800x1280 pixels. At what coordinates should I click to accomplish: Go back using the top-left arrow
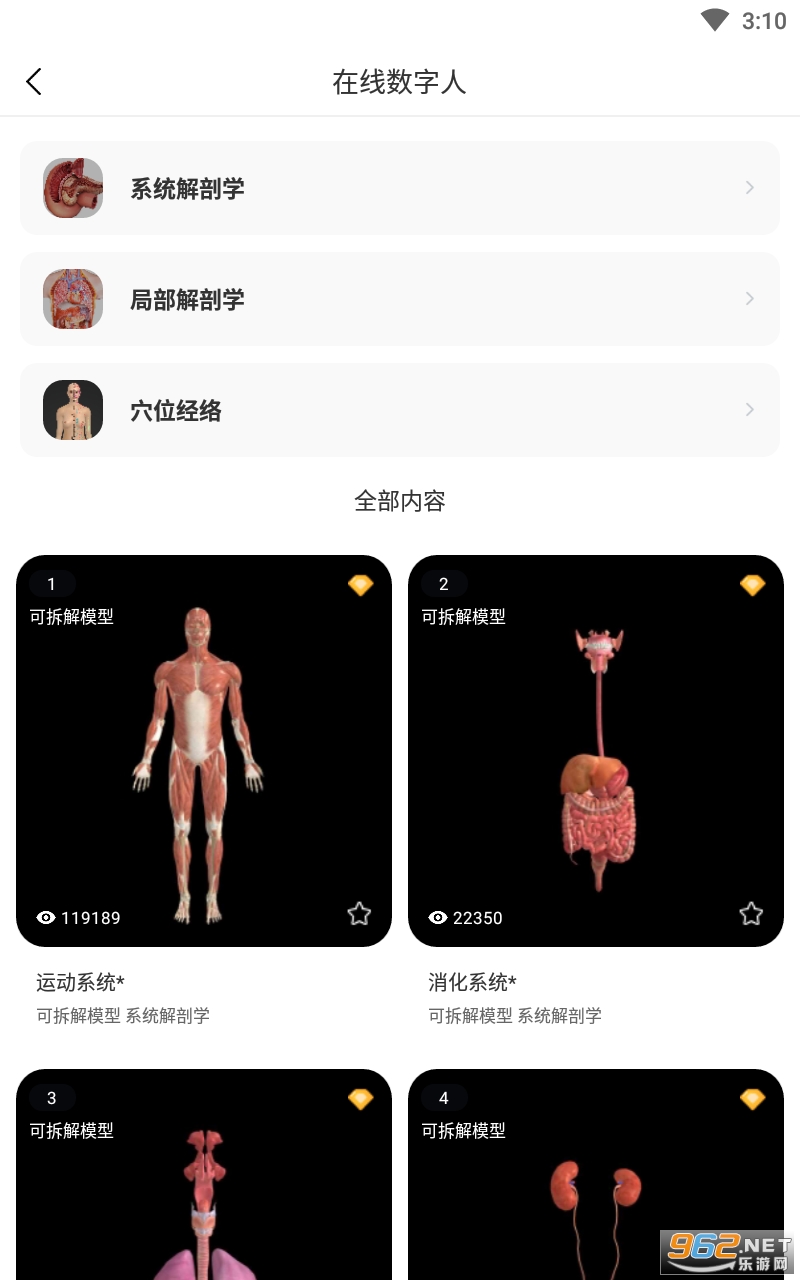[x=34, y=82]
